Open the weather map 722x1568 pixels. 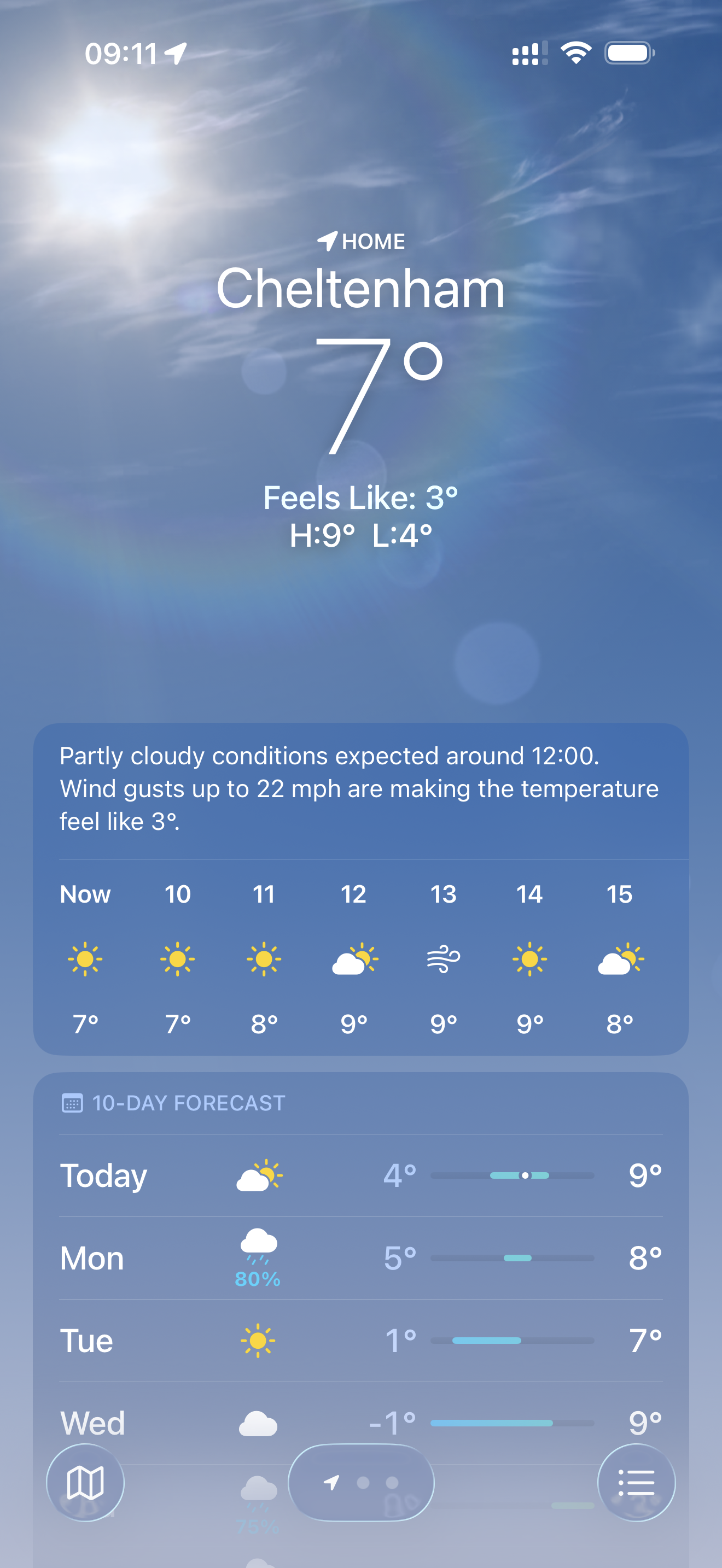[85, 1483]
